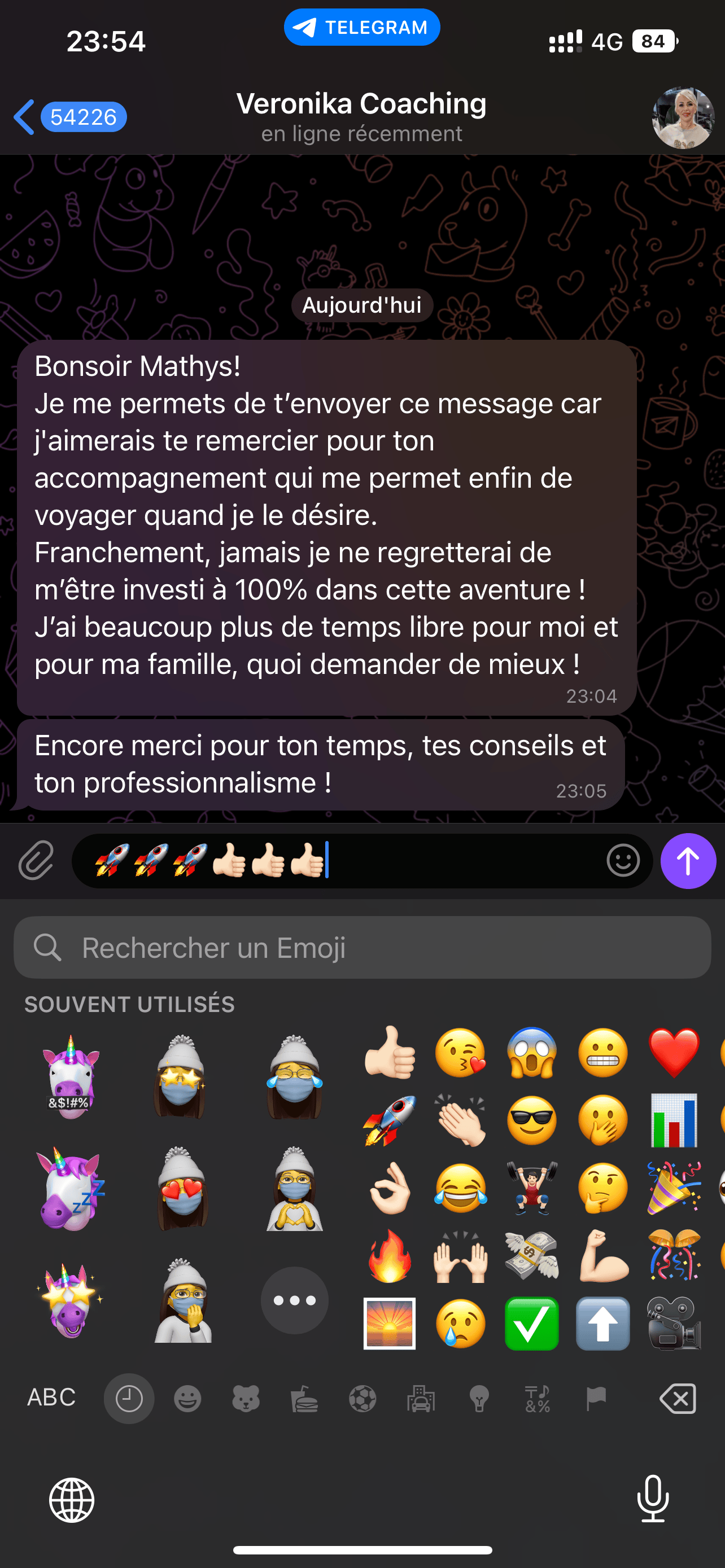Switch to animals emoji category

coord(246,1399)
